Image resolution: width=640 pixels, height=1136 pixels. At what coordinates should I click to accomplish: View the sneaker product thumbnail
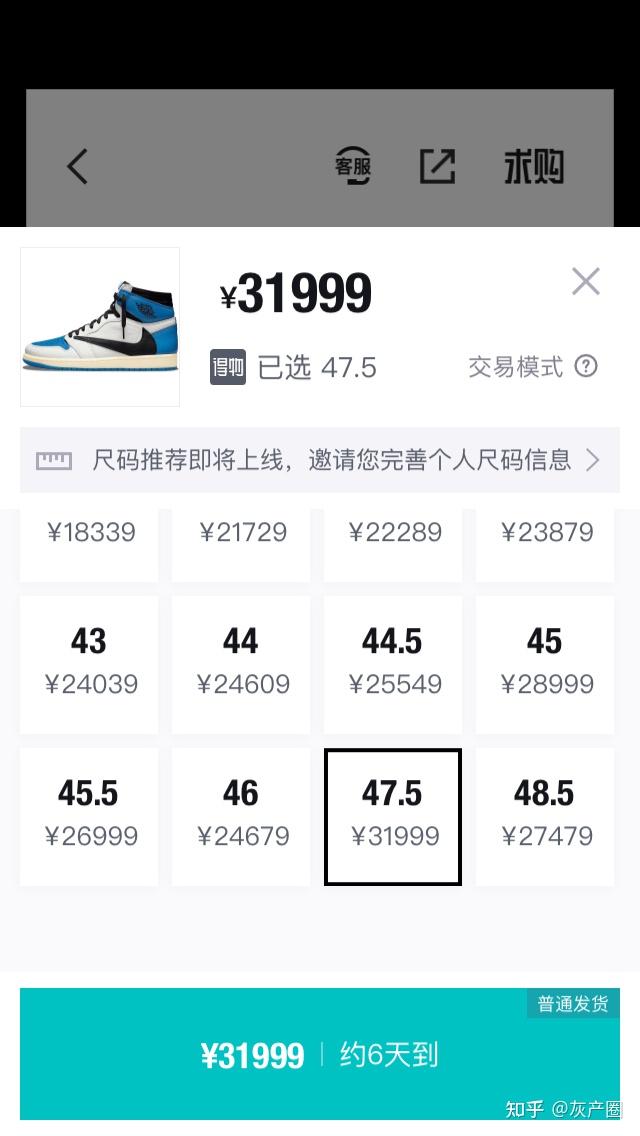100,327
